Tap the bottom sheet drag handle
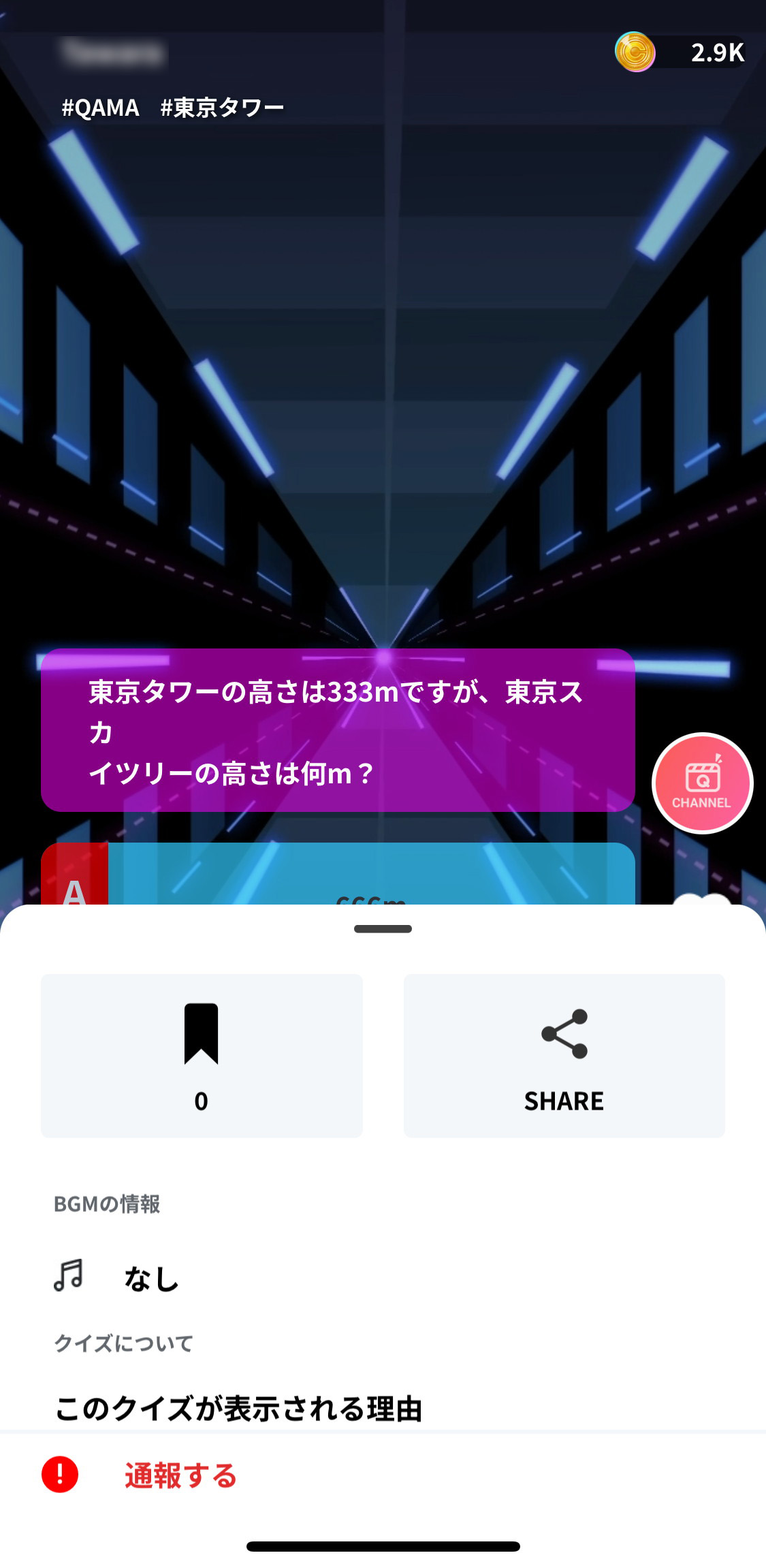This screenshot has width=766, height=1568. 383,929
